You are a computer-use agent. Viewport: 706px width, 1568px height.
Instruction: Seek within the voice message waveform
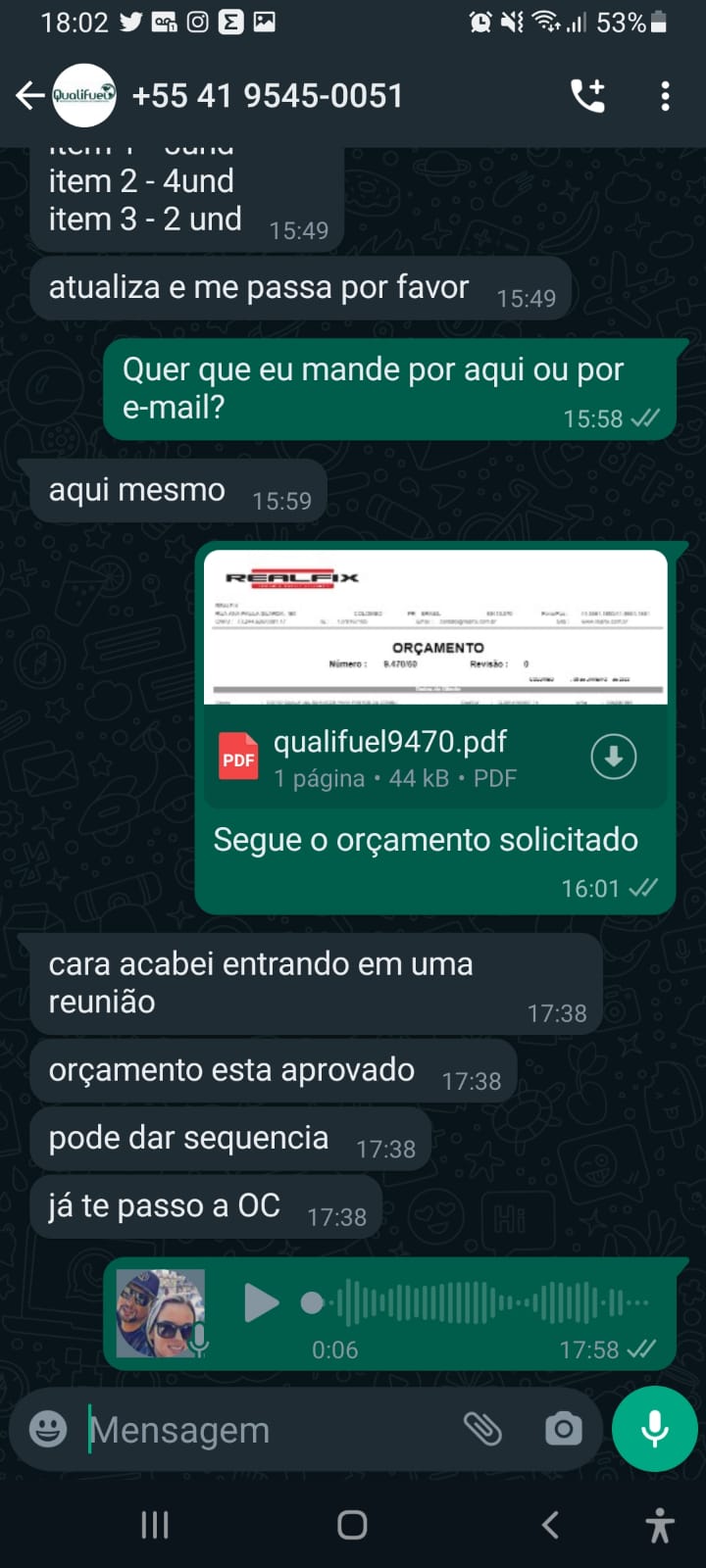coord(480,1303)
